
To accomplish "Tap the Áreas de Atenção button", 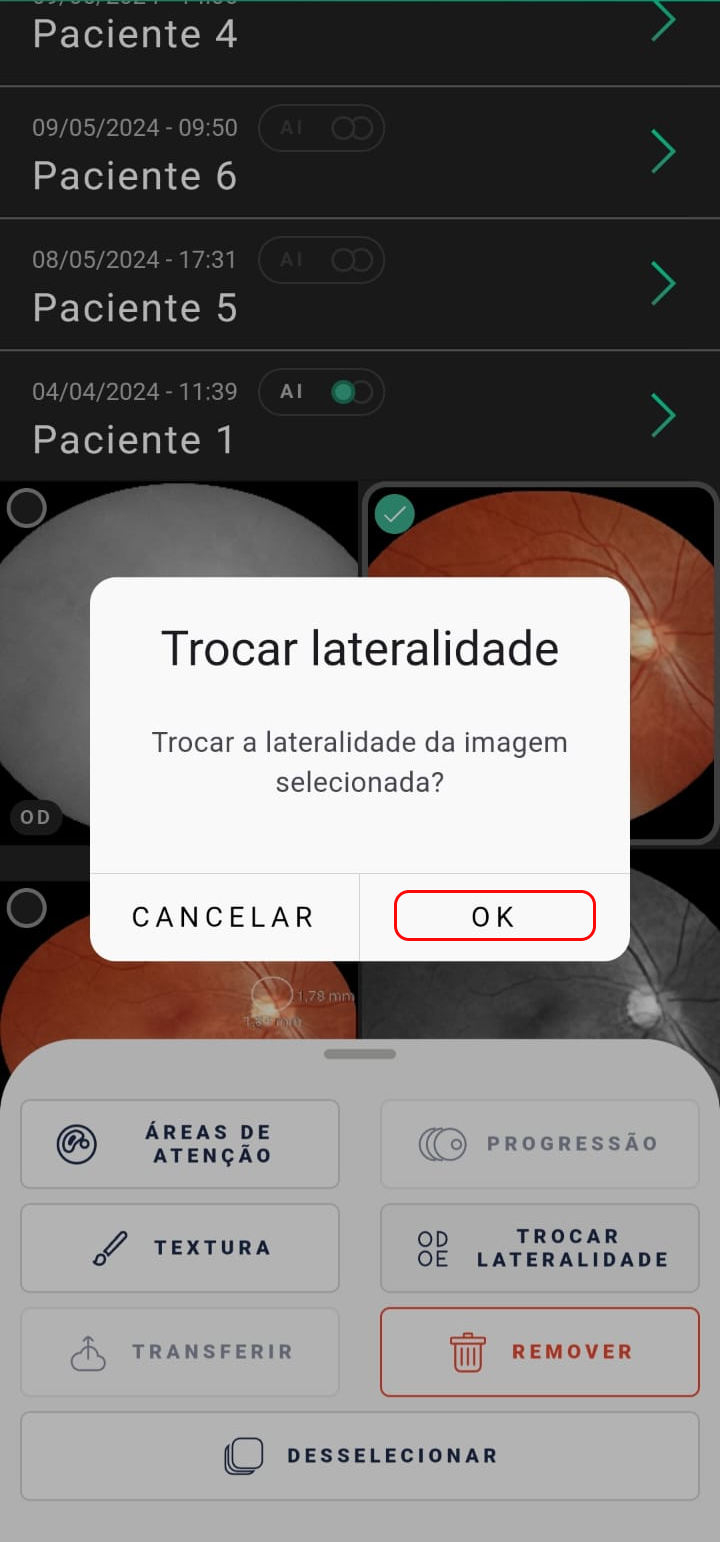I will click(x=180, y=1144).
